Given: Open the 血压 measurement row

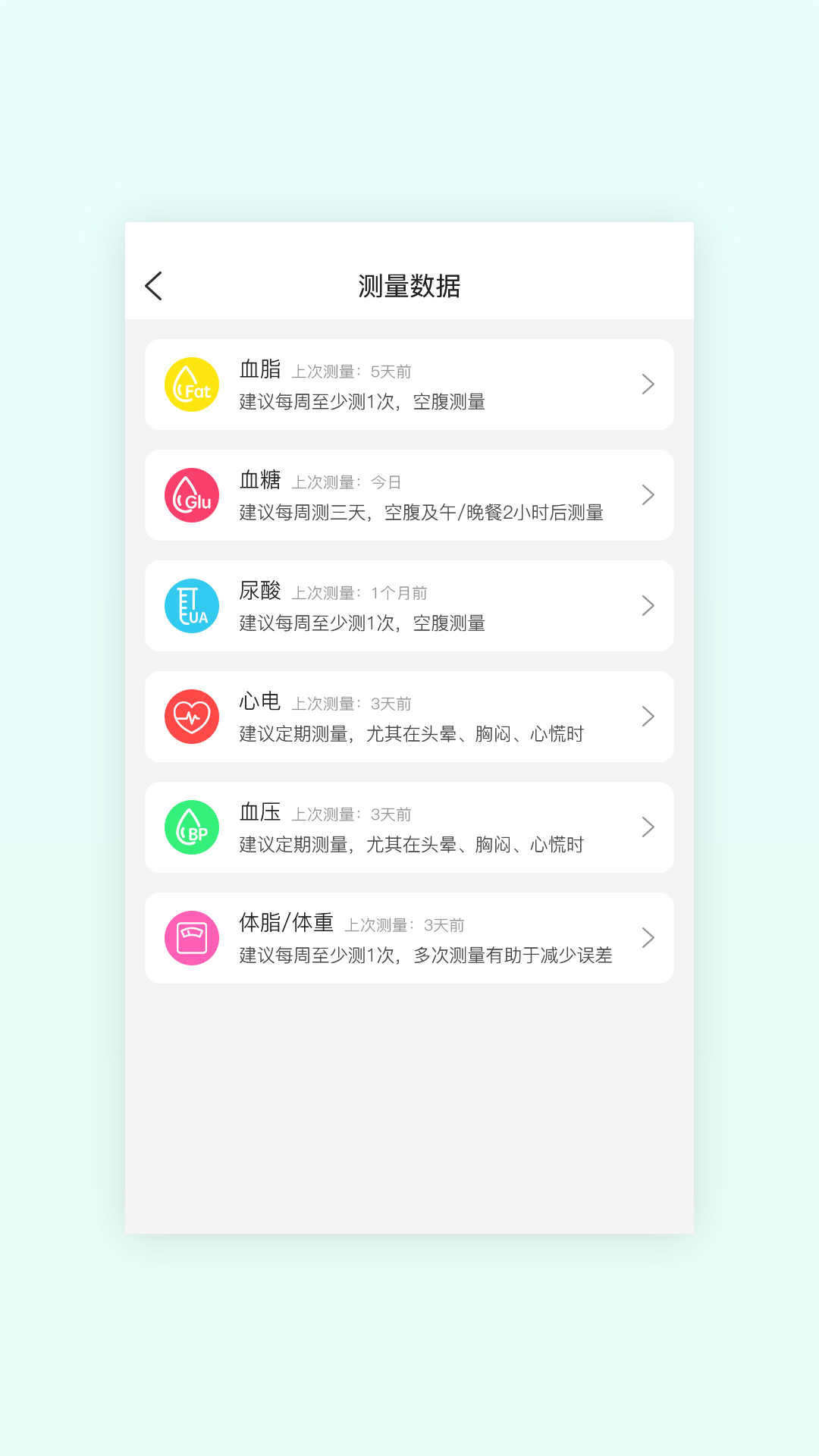Looking at the screenshot, I should click(409, 827).
